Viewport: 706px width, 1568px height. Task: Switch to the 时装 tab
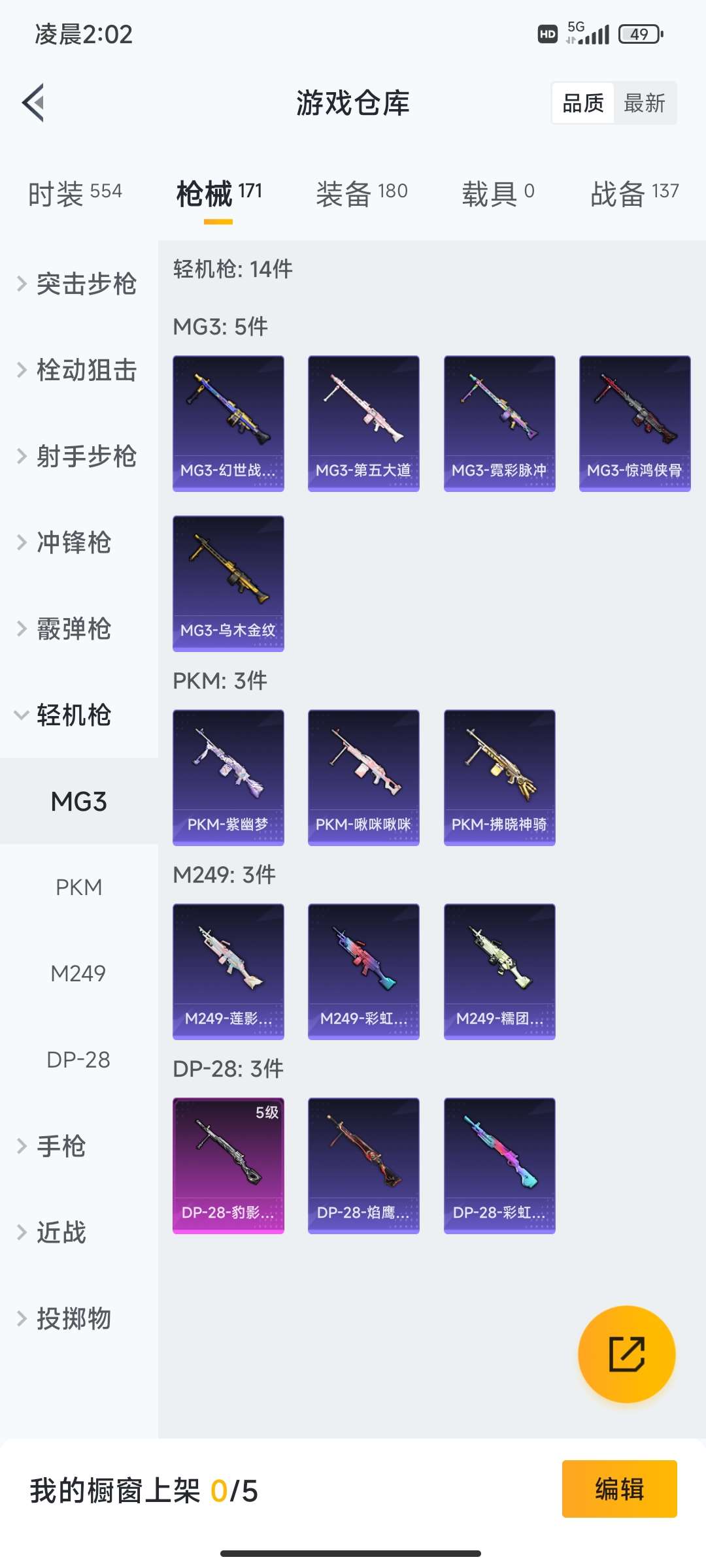tap(75, 193)
